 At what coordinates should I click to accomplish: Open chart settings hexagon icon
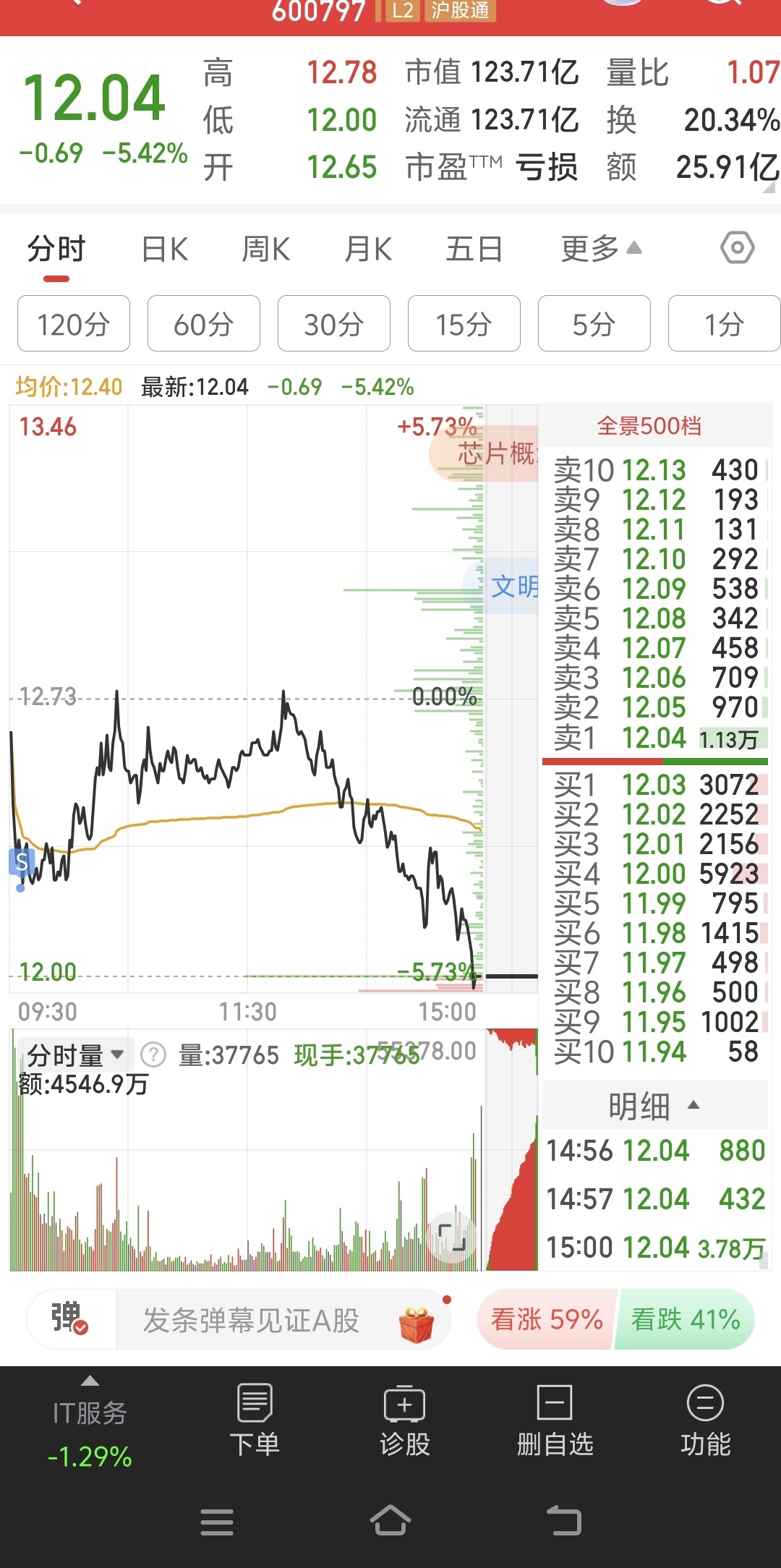coord(738,248)
